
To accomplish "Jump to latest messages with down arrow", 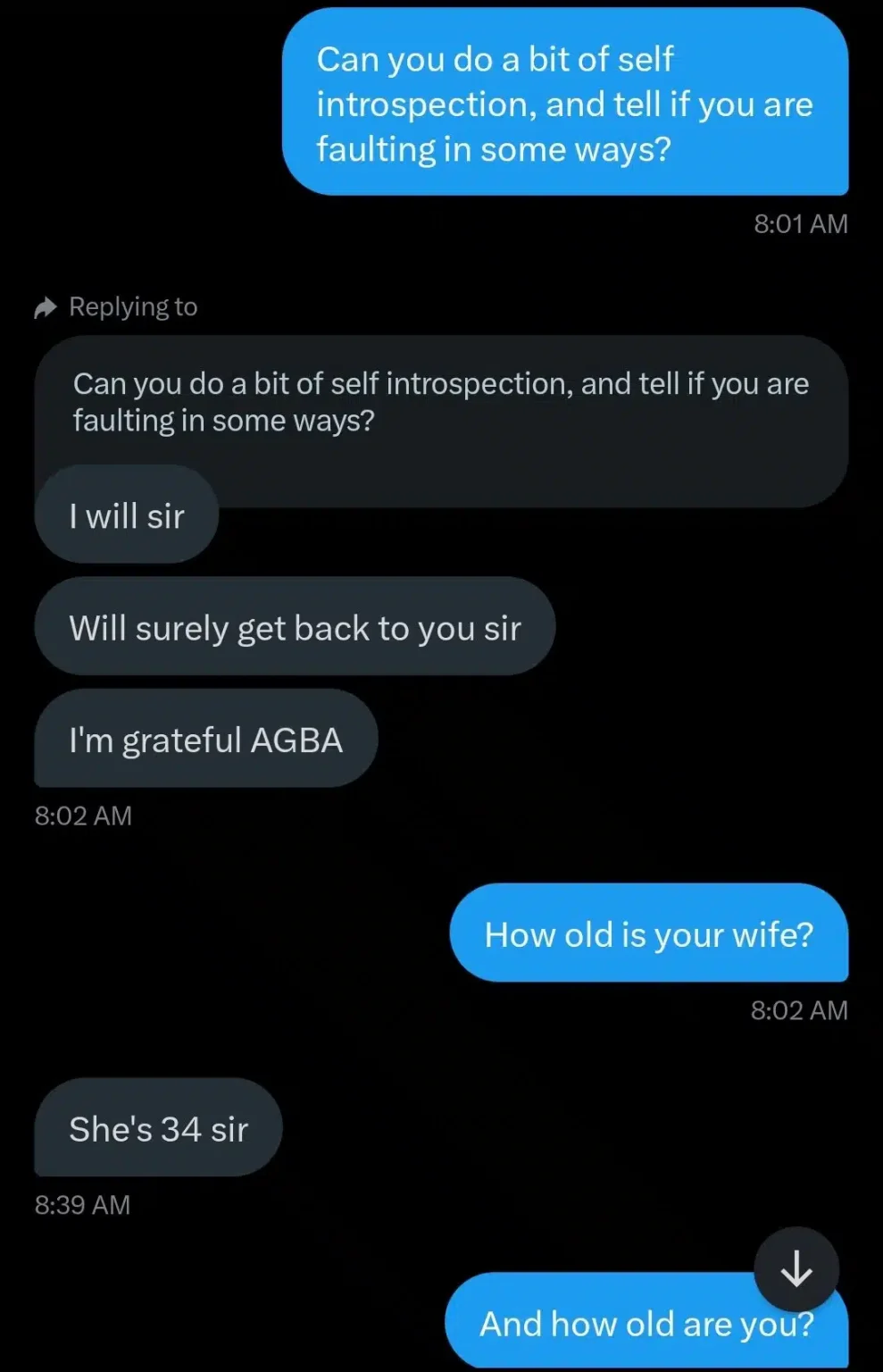I will [x=796, y=1268].
